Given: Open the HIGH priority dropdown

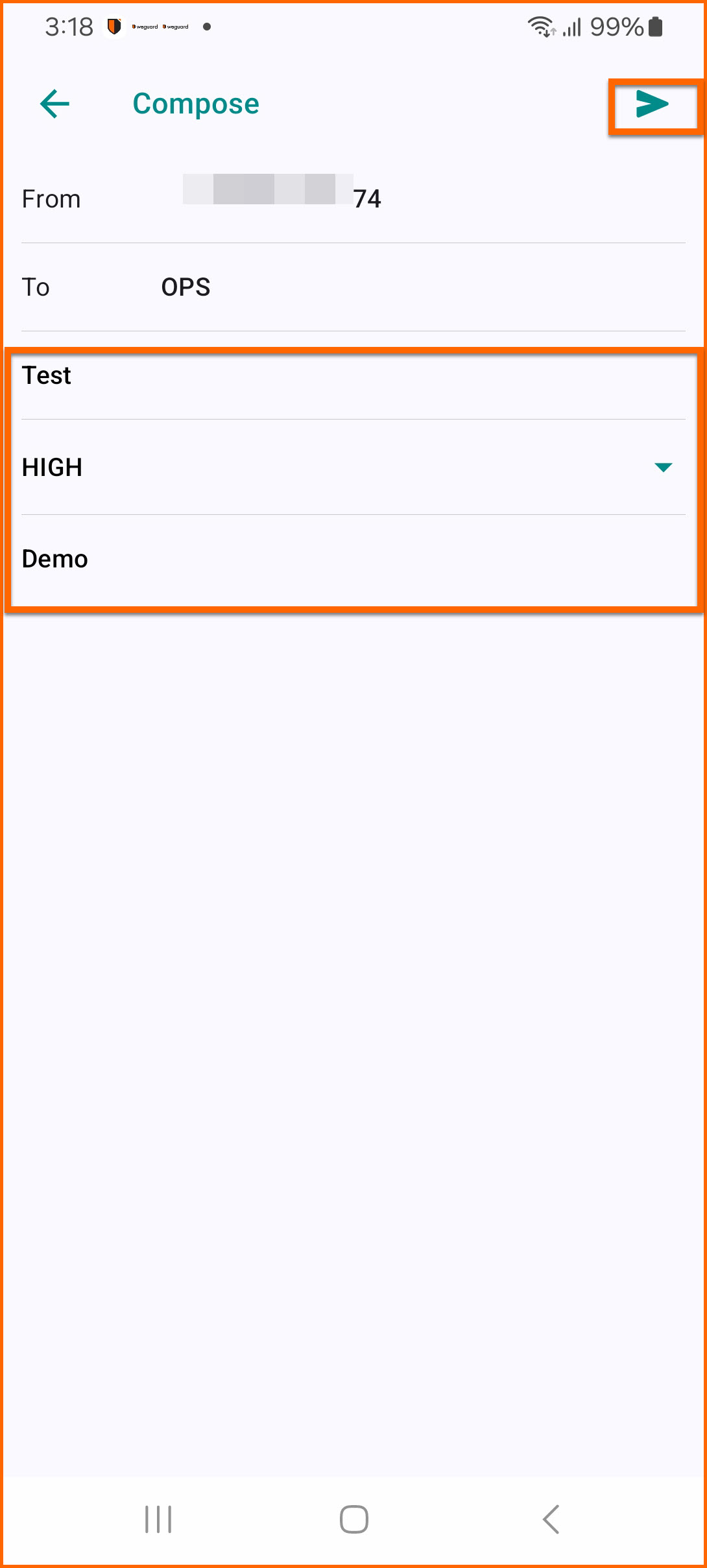Looking at the screenshot, I should pyautogui.click(x=353, y=468).
